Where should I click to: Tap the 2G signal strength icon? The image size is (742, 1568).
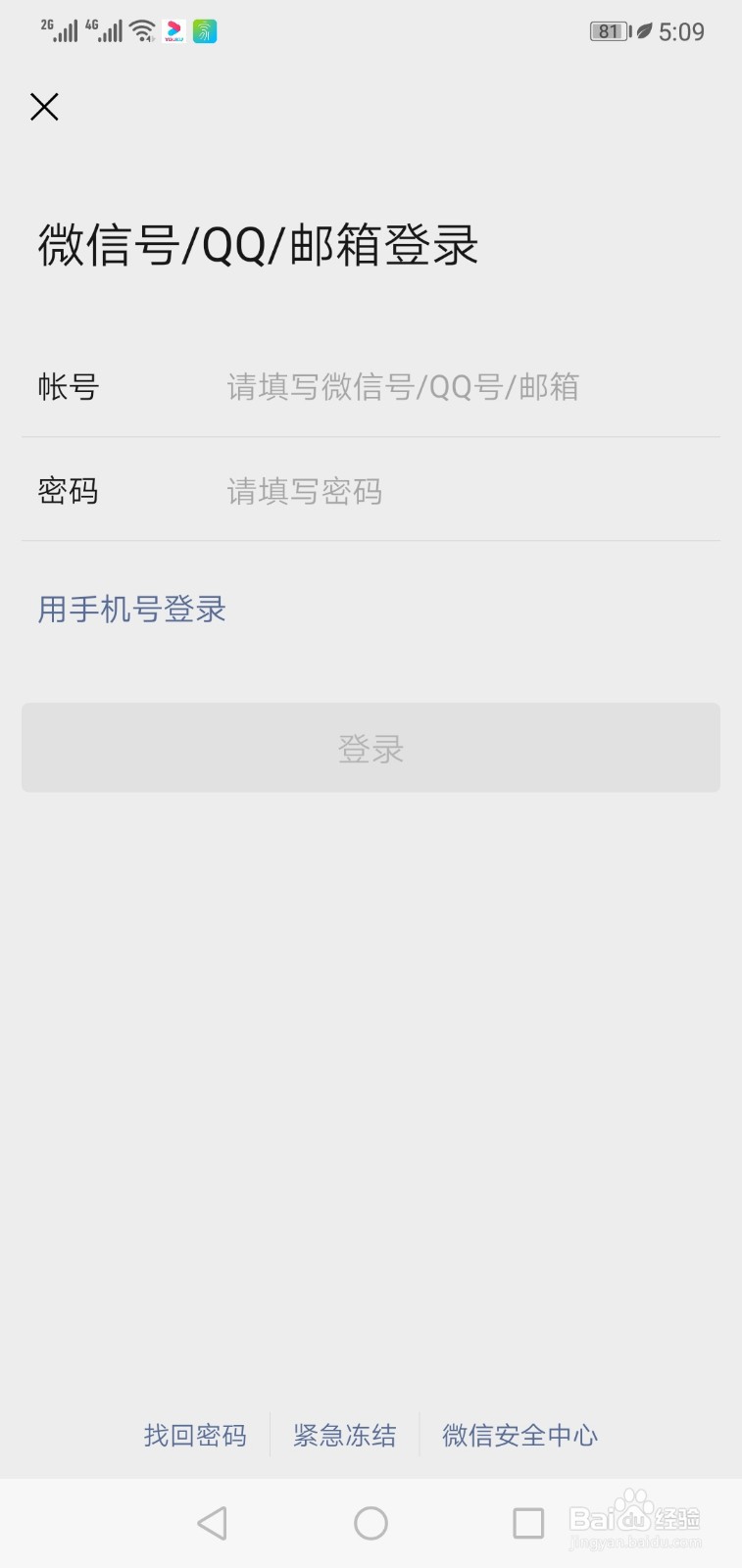coord(59,29)
